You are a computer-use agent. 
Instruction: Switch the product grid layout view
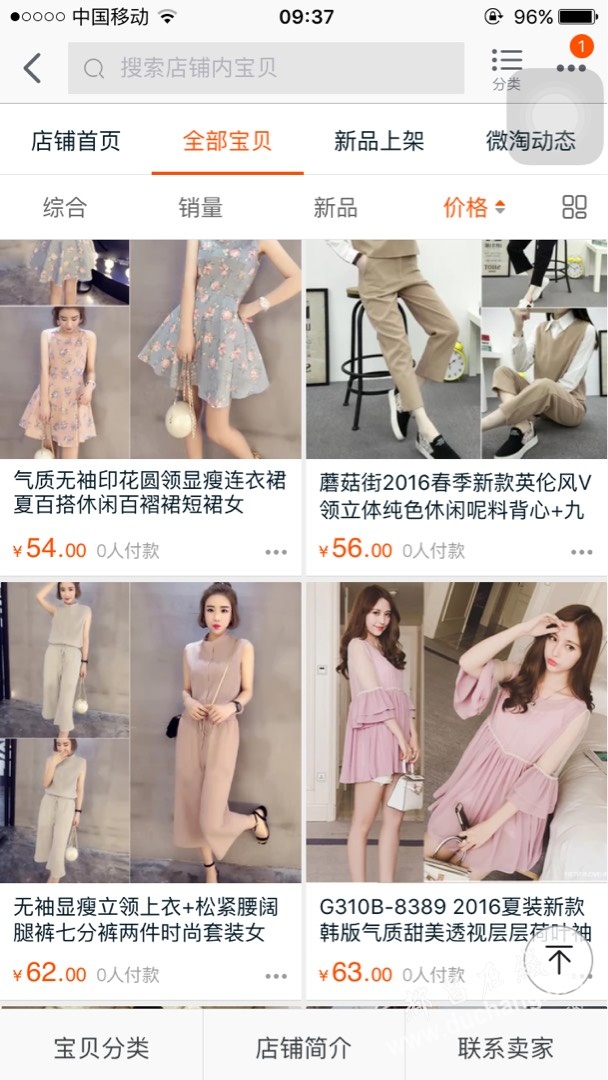[574, 207]
